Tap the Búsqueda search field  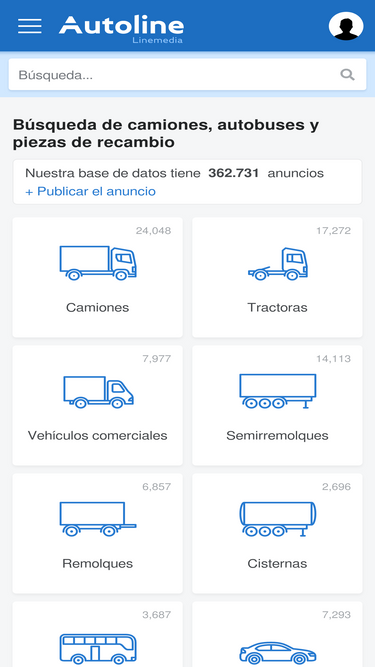(x=188, y=75)
